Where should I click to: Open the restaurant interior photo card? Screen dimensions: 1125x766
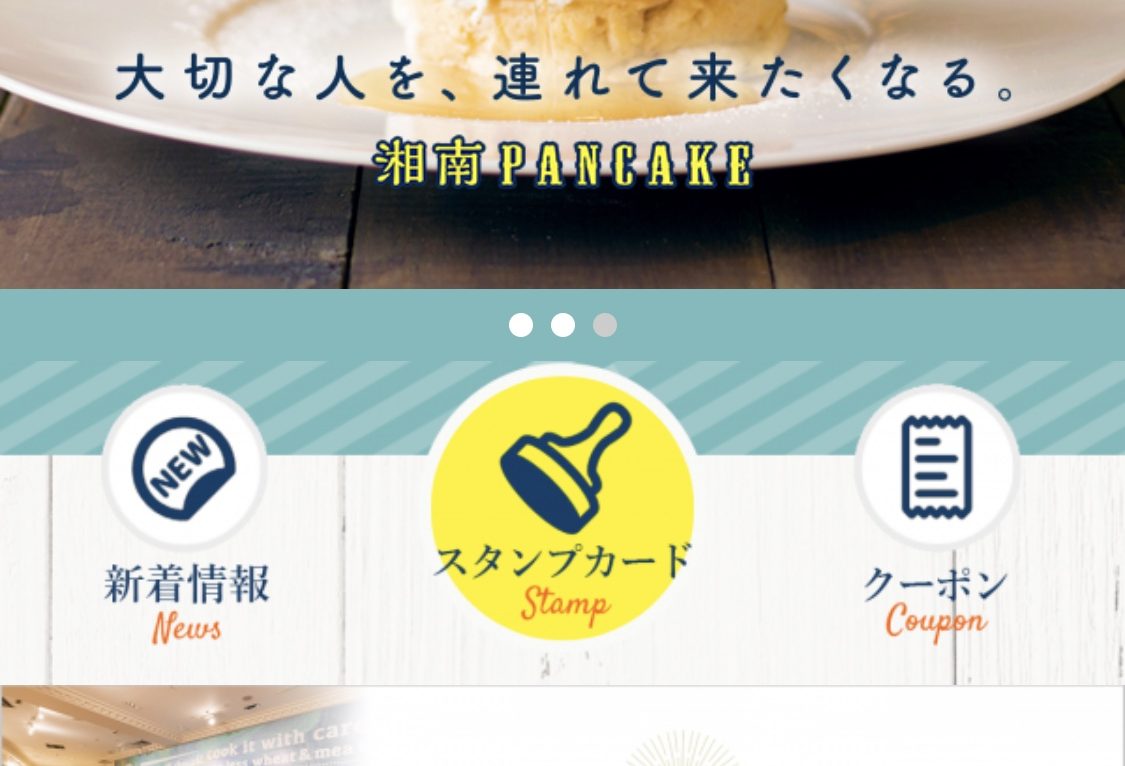[x=180, y=727]
